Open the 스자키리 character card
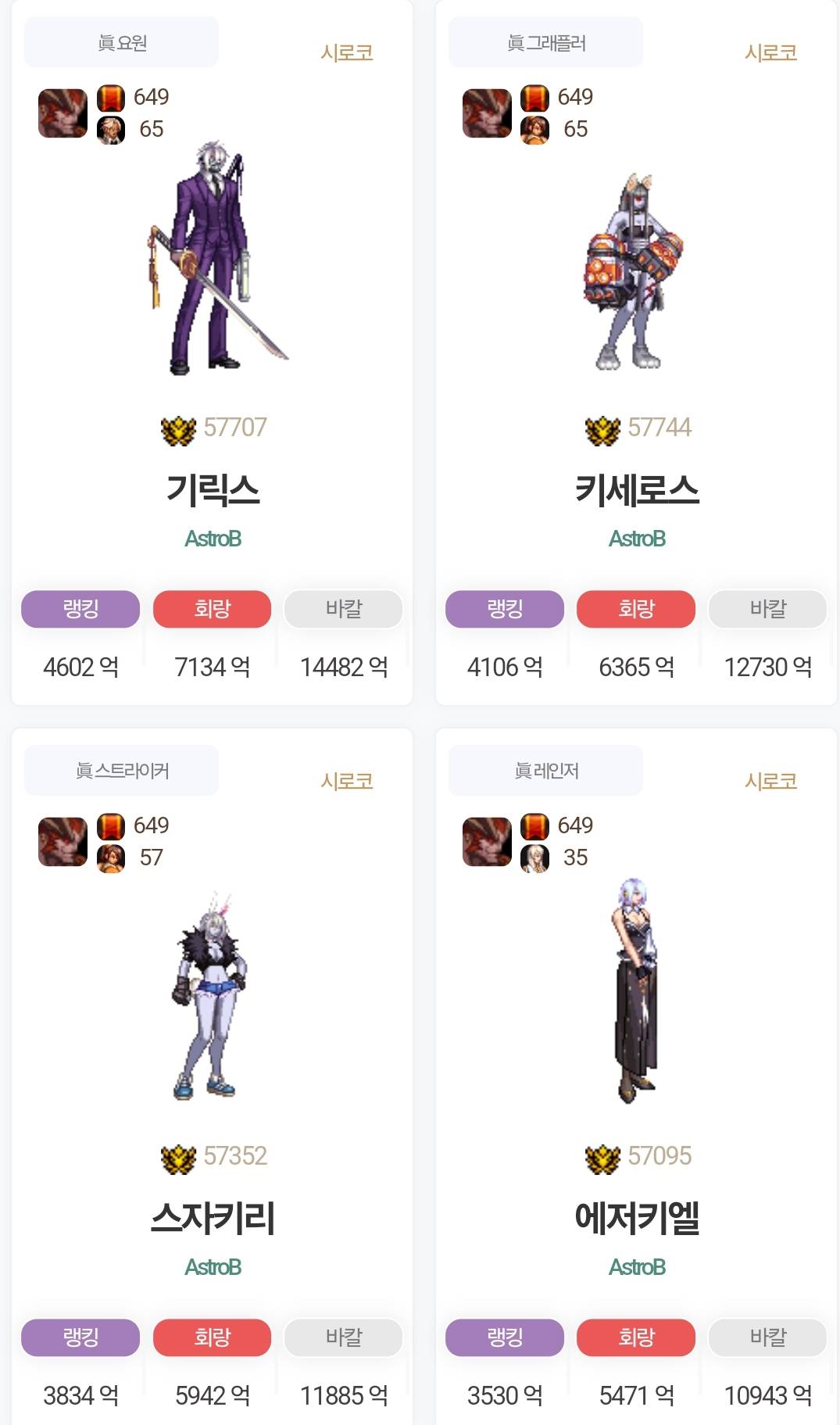This screenshot has height=1425, width=840. (213, 1218)
